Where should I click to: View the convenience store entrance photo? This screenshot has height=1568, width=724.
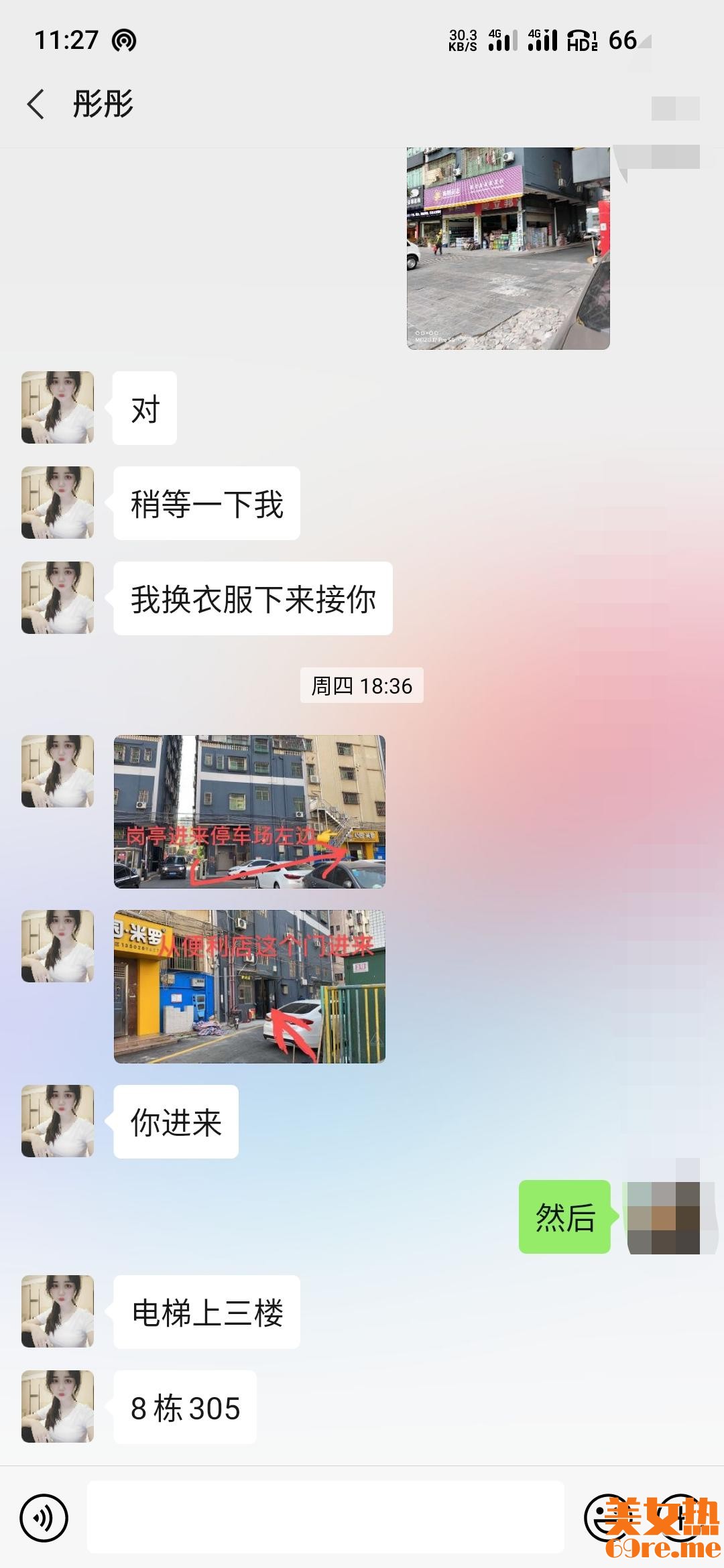click(249, 986)
